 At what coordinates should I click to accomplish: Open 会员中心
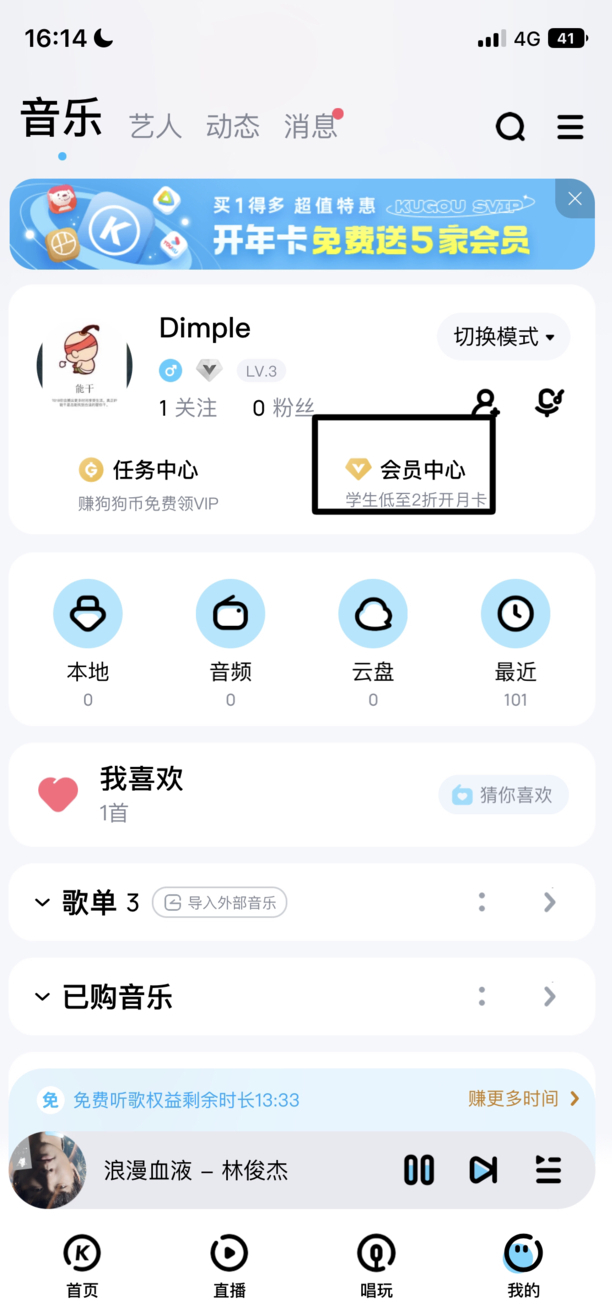pos(405,470)
